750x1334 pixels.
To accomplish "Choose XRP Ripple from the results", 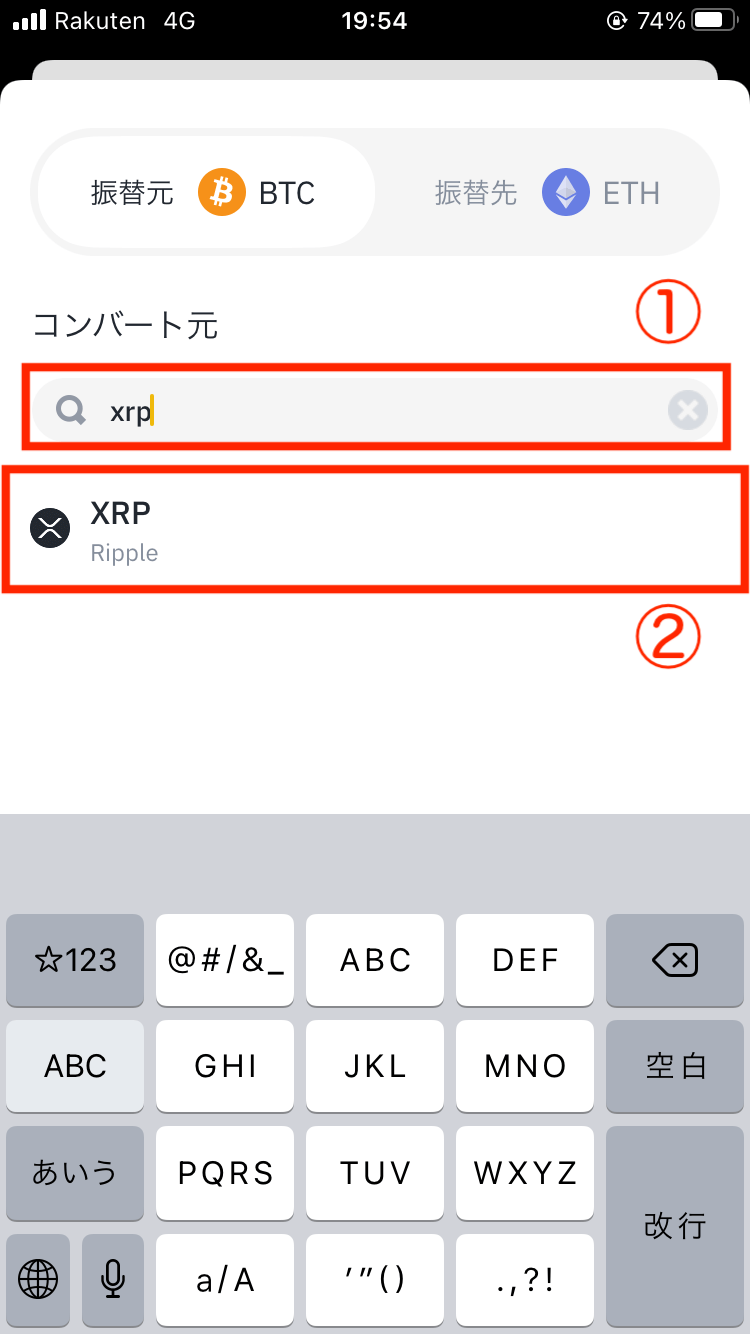I will 375,527.
